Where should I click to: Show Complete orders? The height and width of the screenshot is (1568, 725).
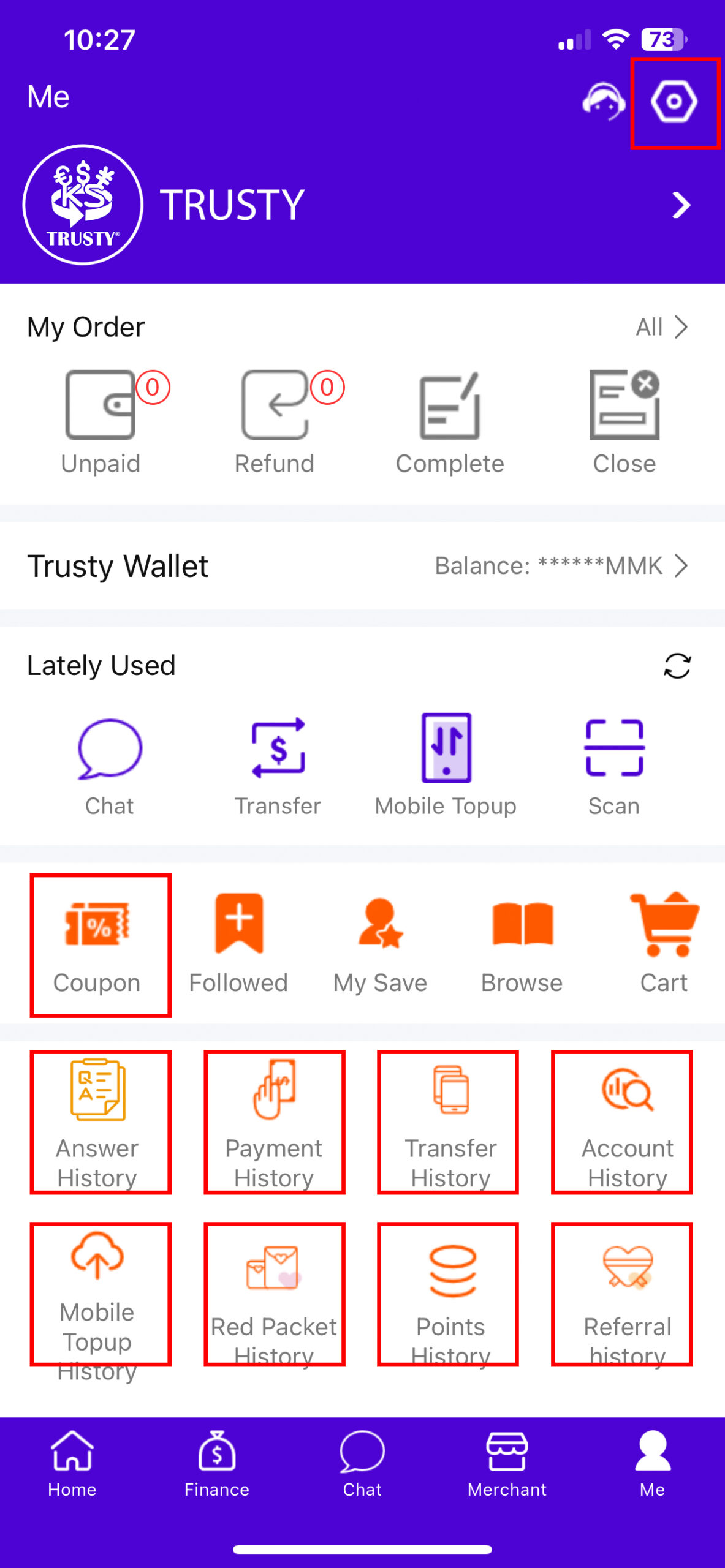(x=450, y=423)
